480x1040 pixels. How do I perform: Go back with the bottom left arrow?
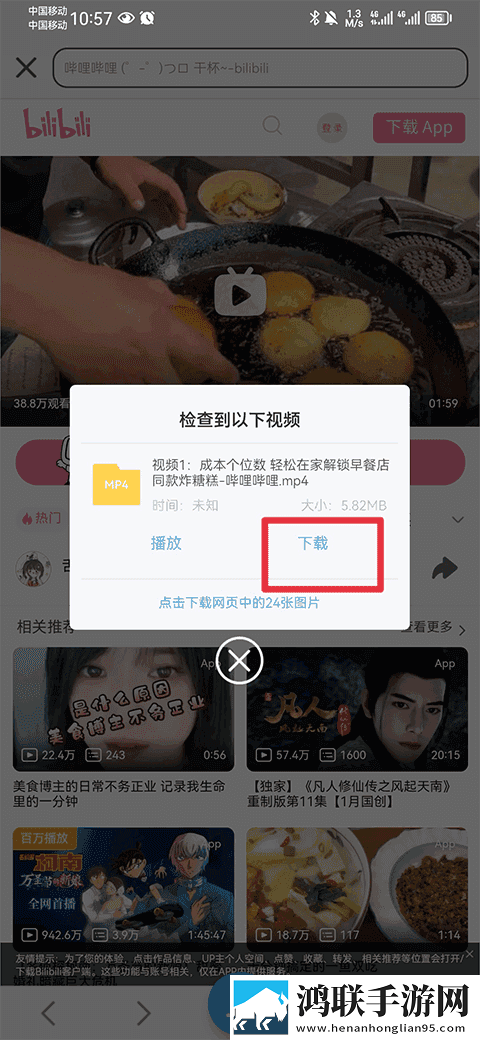coord(48,1012)
